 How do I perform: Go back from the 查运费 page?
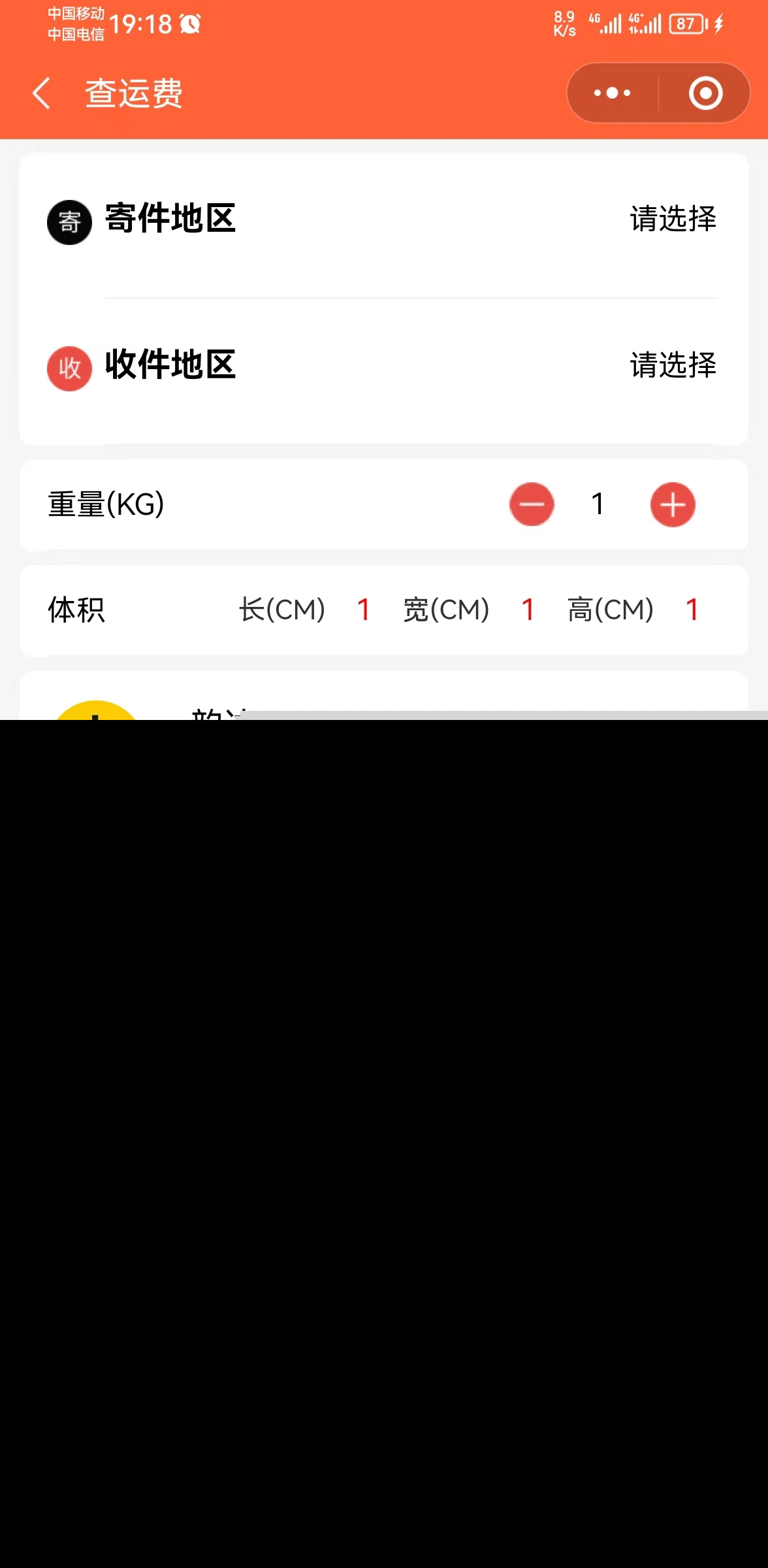pyautogui.click(x=42, y=93)
